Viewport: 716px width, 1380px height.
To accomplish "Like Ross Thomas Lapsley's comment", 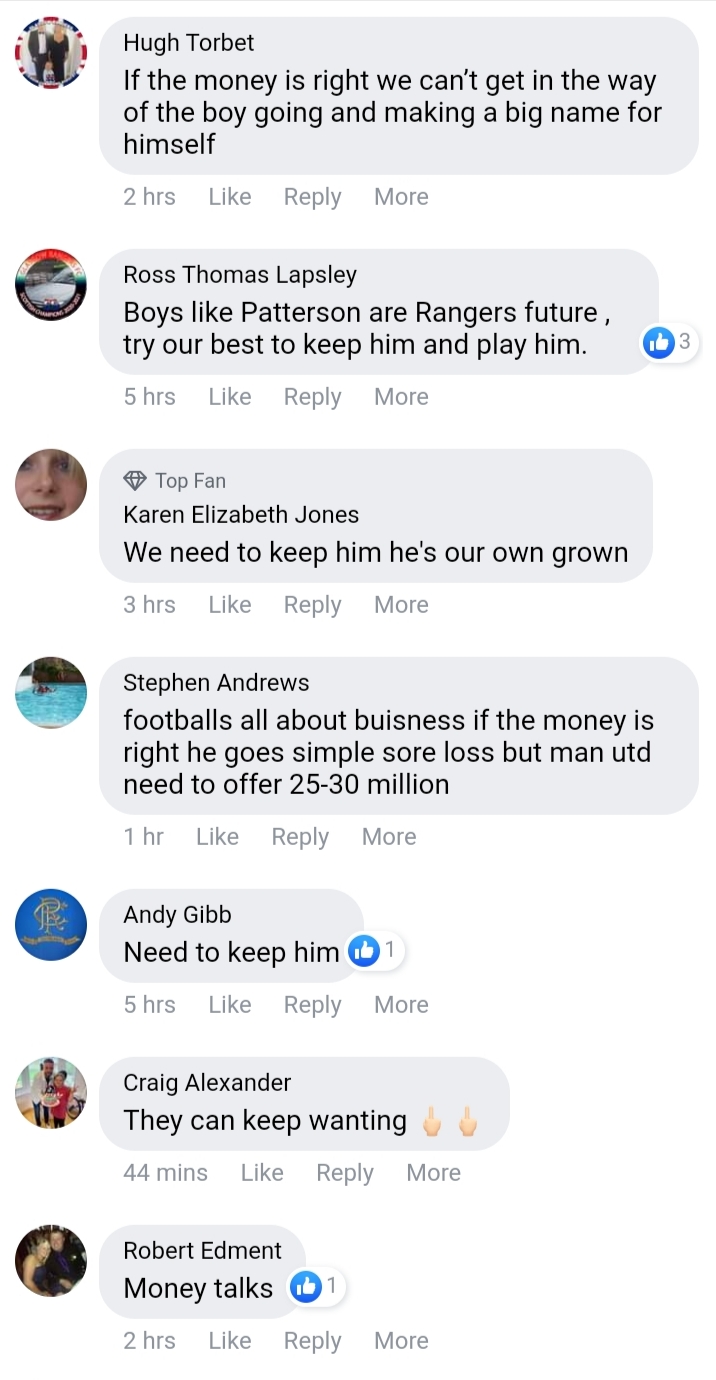I will (229, 397).
